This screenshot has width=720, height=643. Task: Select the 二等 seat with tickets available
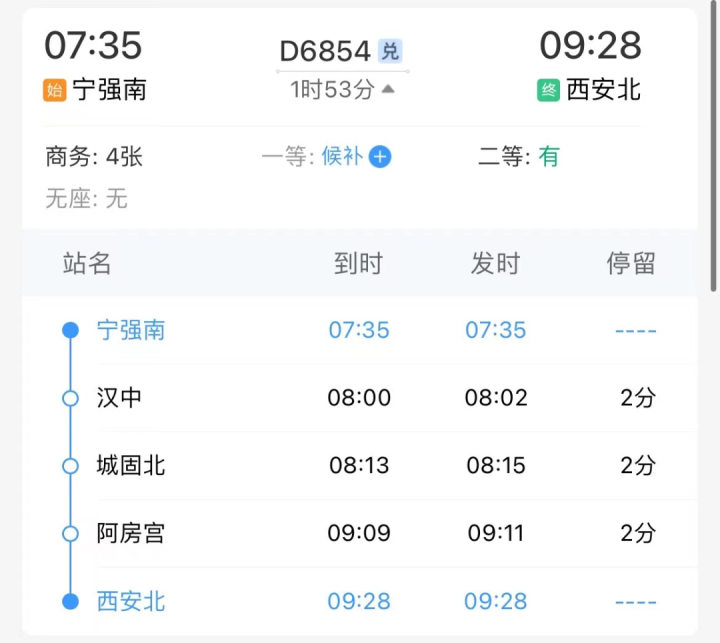click(x=519, y=157)
